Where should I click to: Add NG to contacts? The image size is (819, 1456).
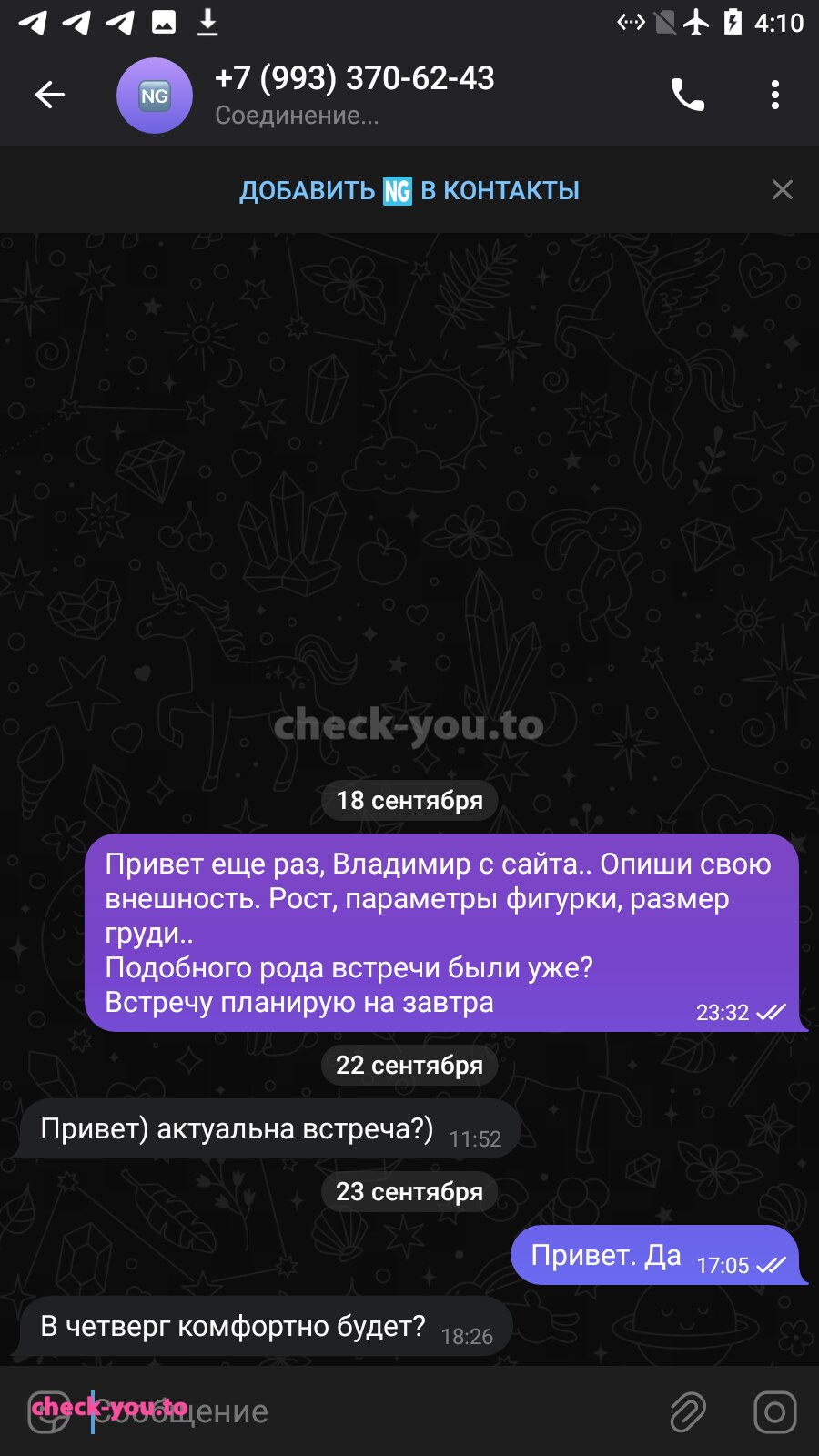pos(409,190)
